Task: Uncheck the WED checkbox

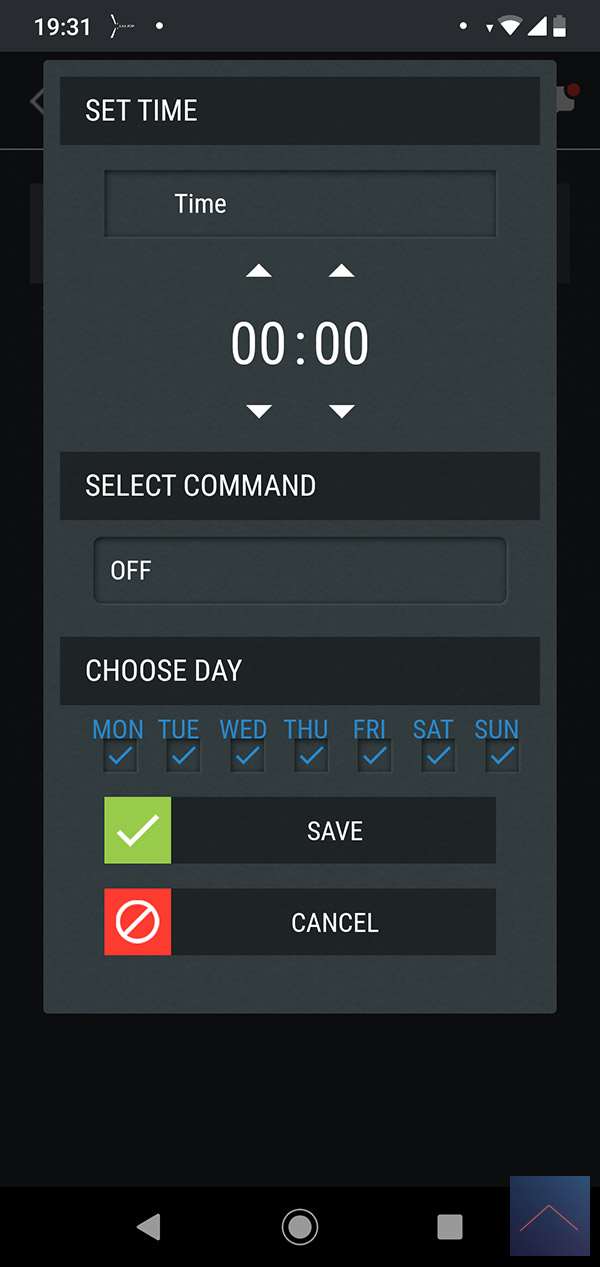Action: pos(247,757)
